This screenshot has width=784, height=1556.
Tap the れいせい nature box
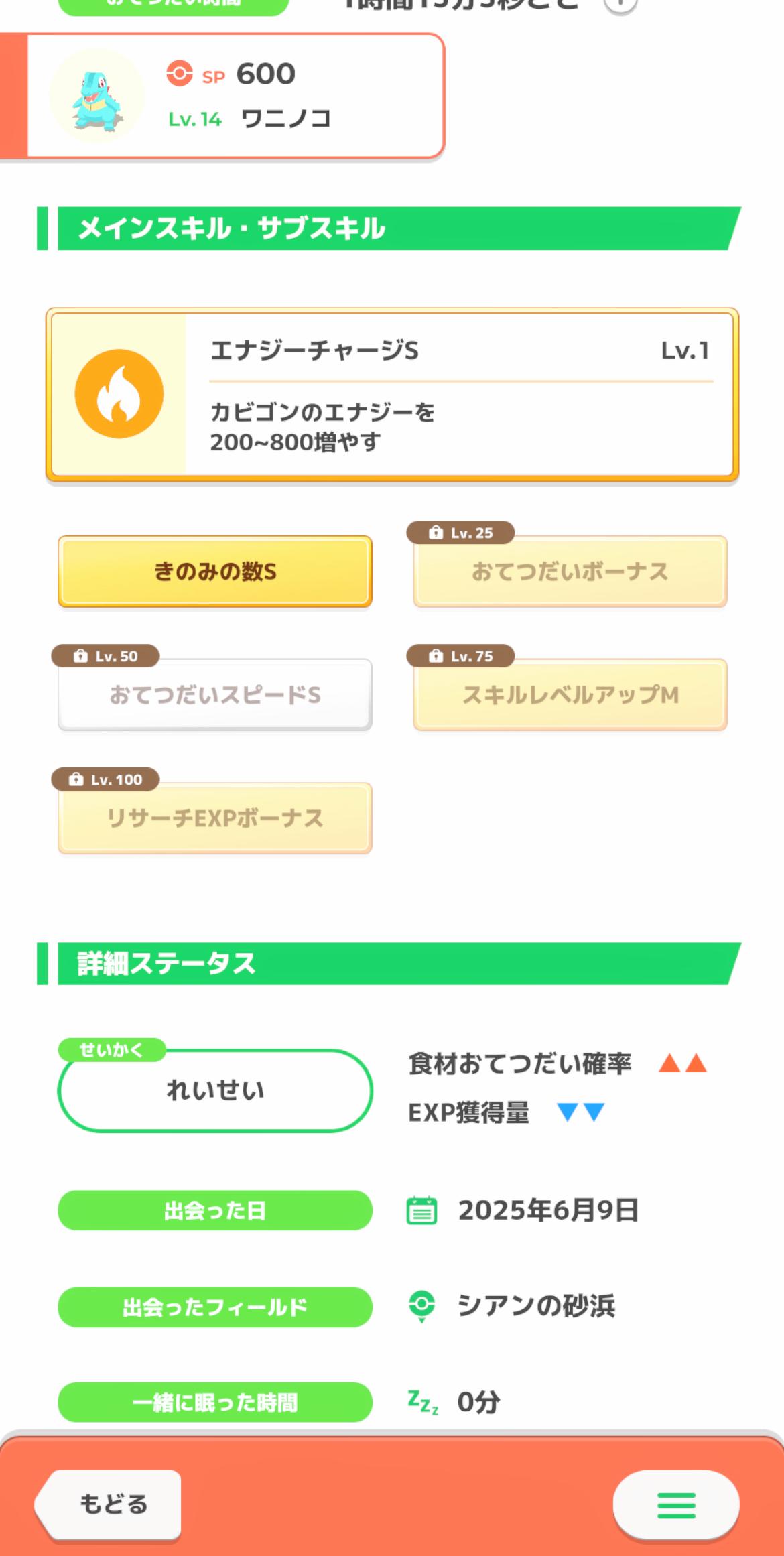[215, 1090]
